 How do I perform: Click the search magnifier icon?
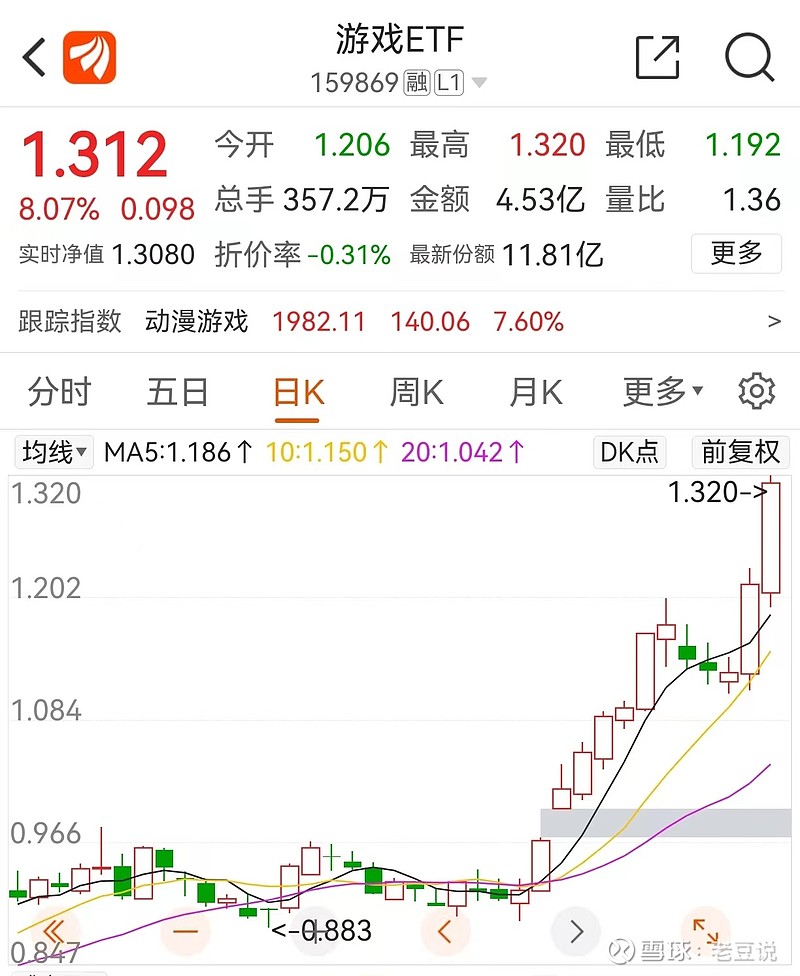(x=749, y=59)
